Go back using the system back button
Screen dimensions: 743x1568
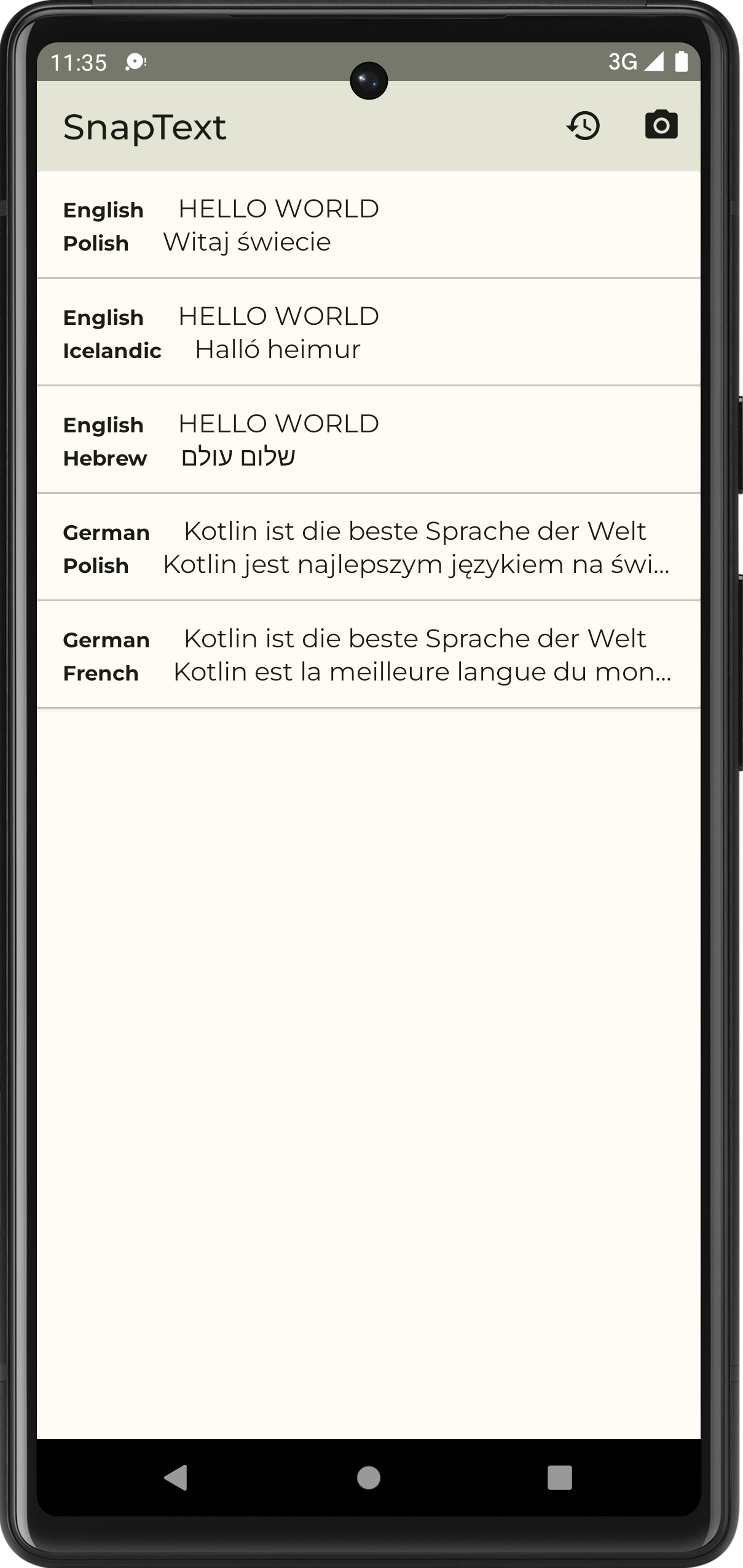[176, 1478]
